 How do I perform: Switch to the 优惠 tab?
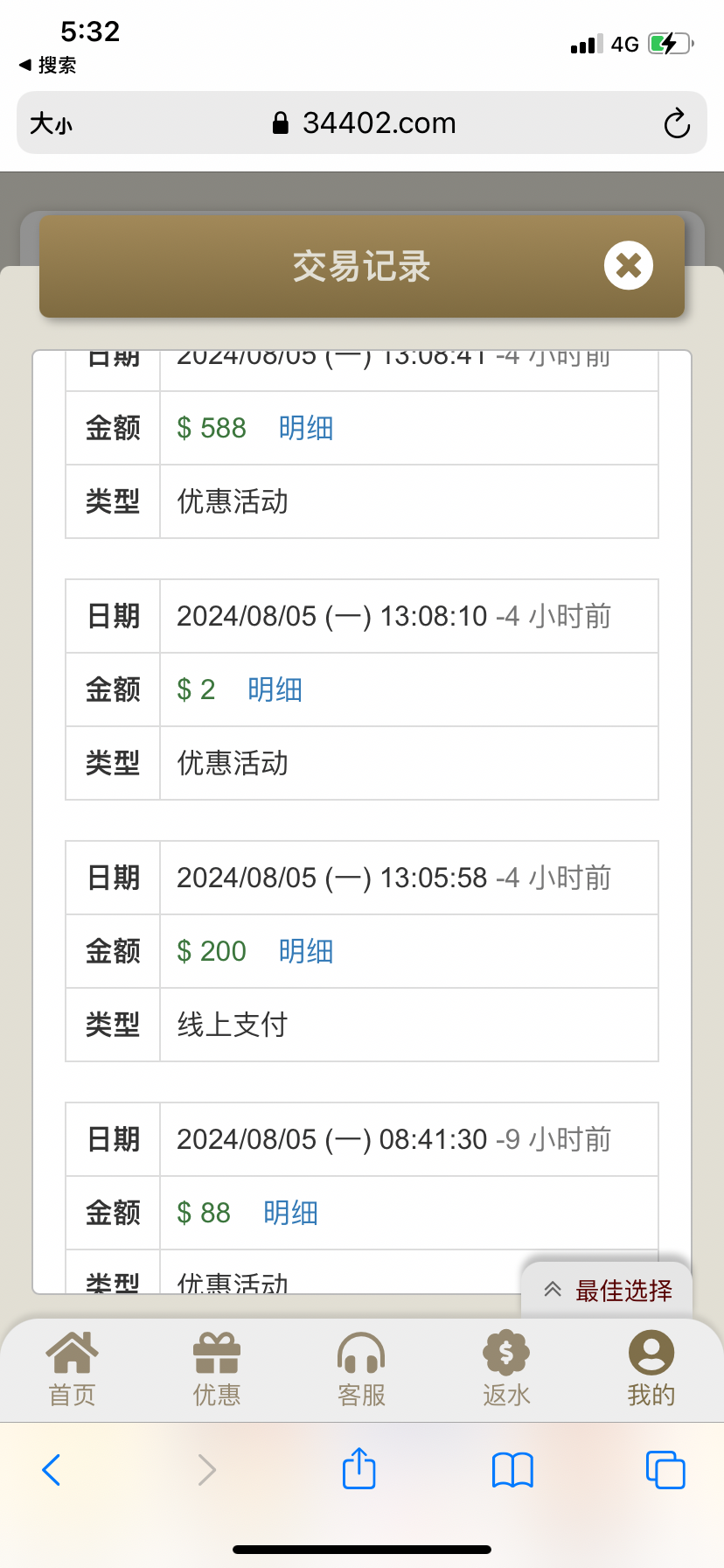coord(217,1369)
